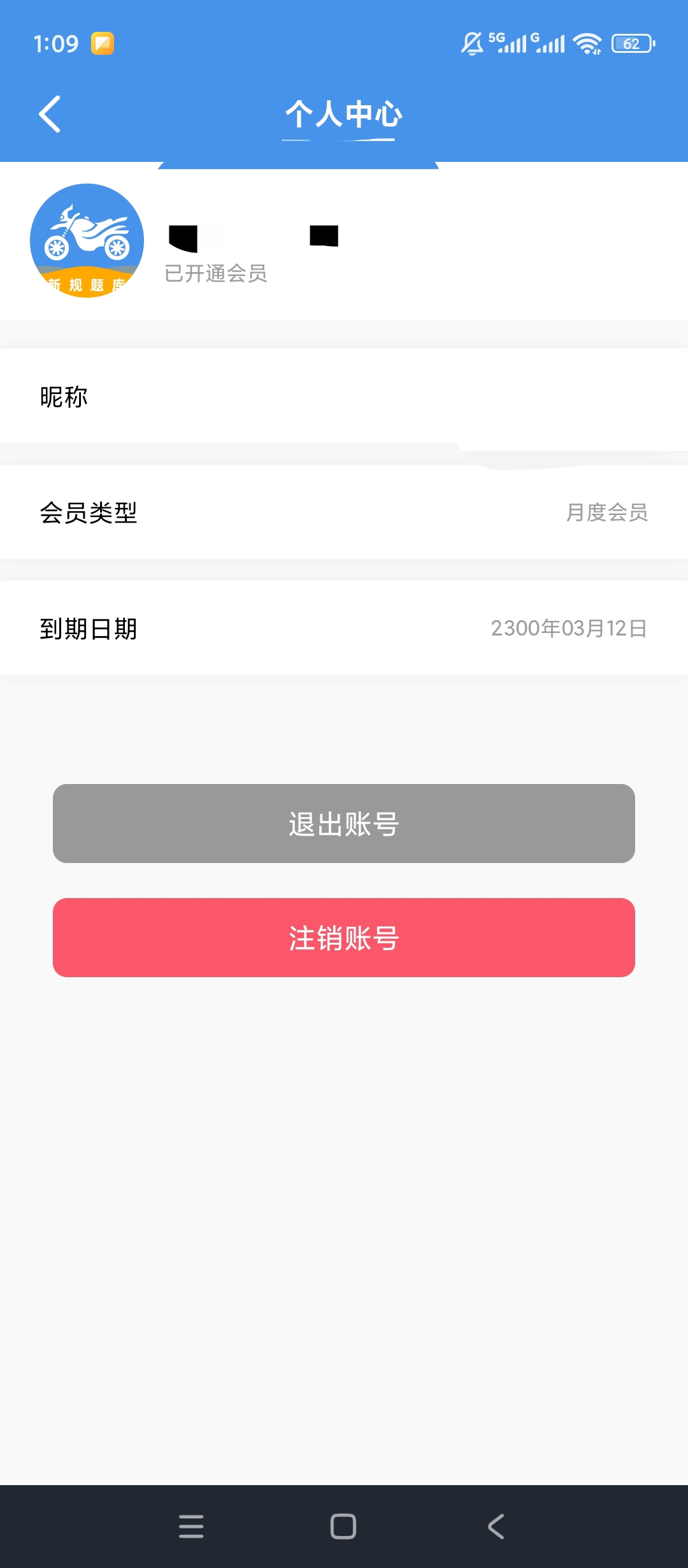Delete account via 注销账号 button
688x1568 pixels.
click(x=344, y=938)
